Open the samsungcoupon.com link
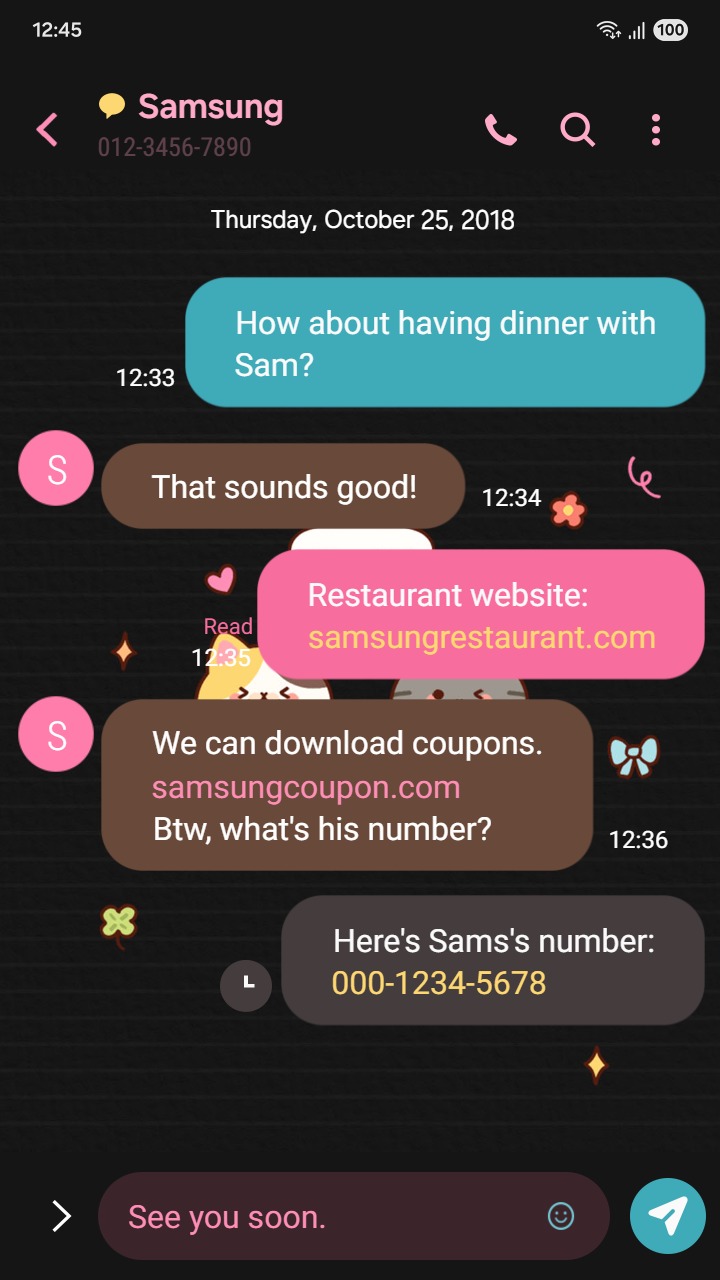The height and width of the screenshot is (1280, 720). [306, 787]
